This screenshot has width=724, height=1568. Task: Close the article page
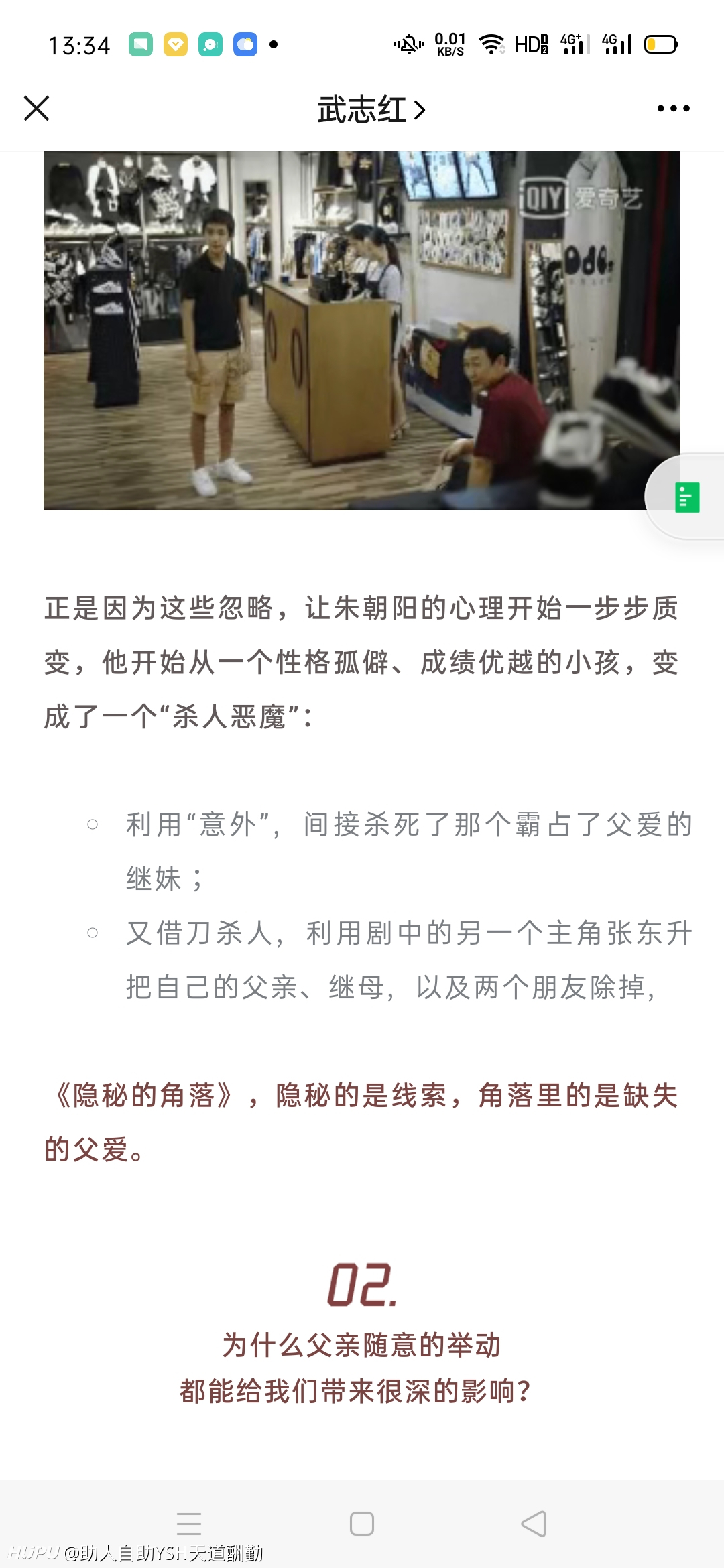click(x=36, y=108)
